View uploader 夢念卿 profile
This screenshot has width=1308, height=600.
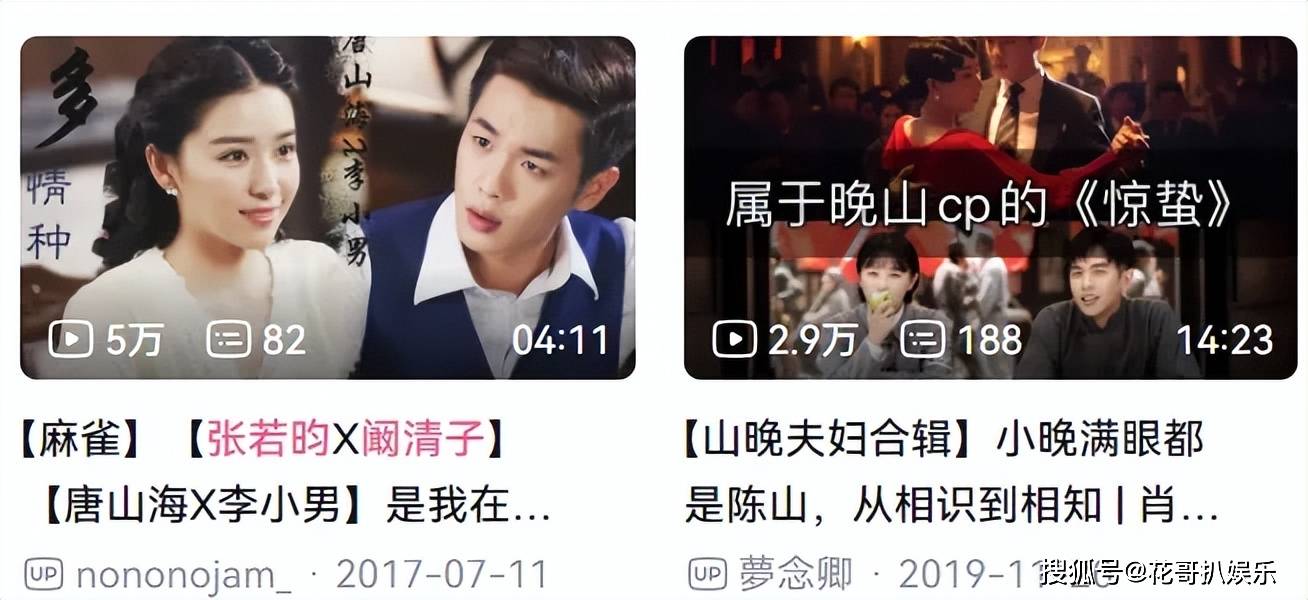click(x=795, y=575)
